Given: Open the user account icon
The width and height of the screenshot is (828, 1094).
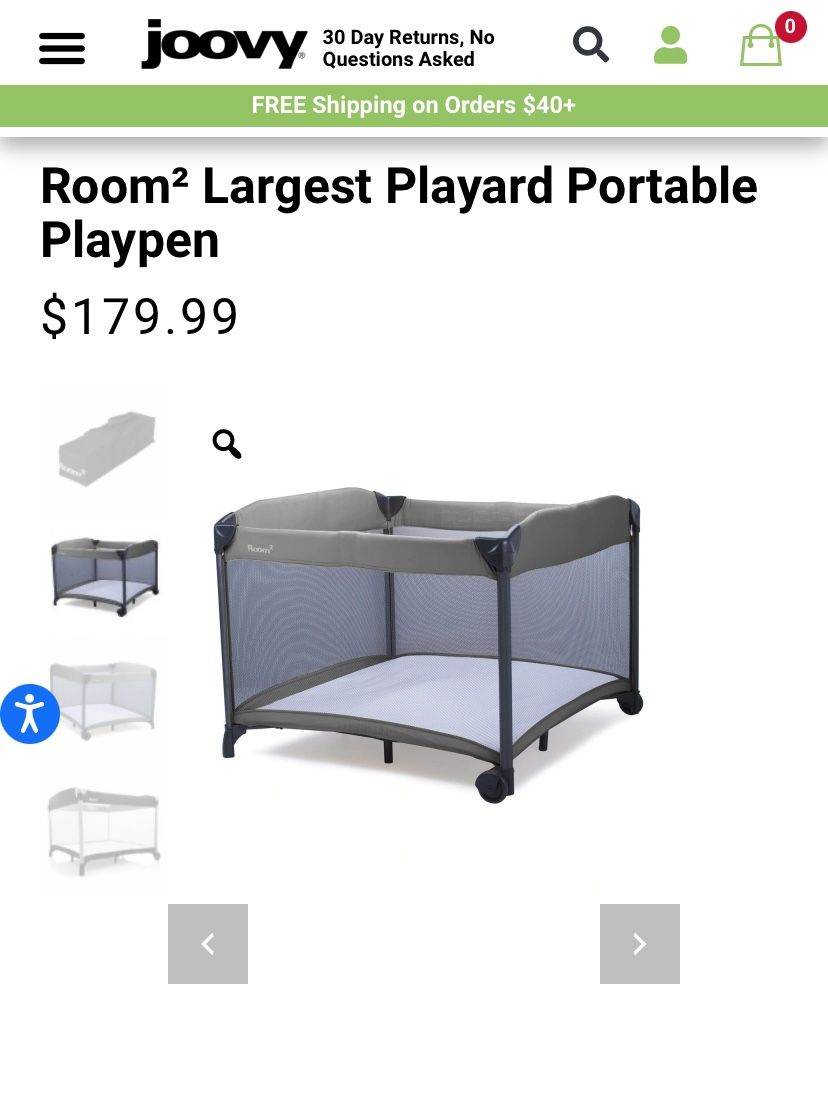Looking at the screenshot, I should 670,44.
